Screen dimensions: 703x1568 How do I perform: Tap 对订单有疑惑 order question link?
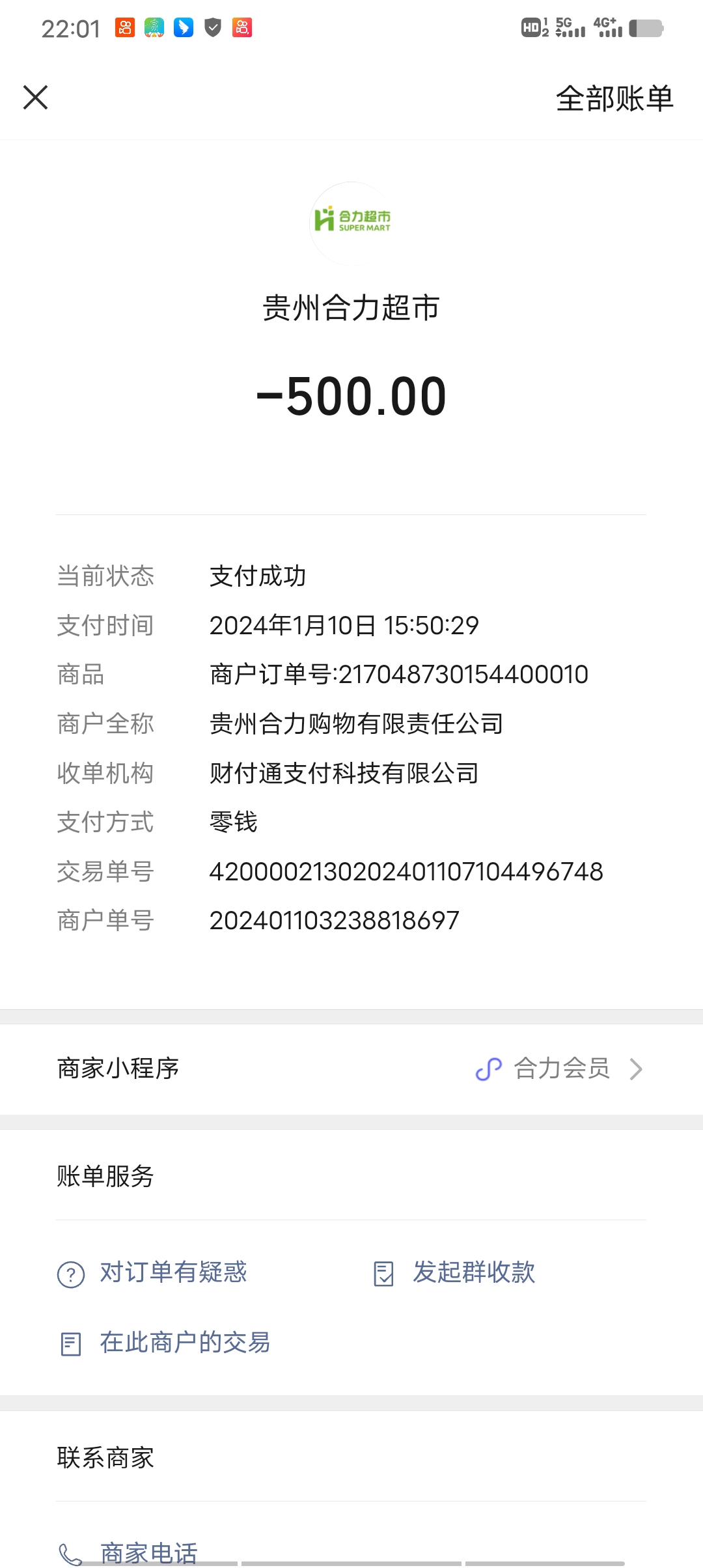coord(172,1272)
